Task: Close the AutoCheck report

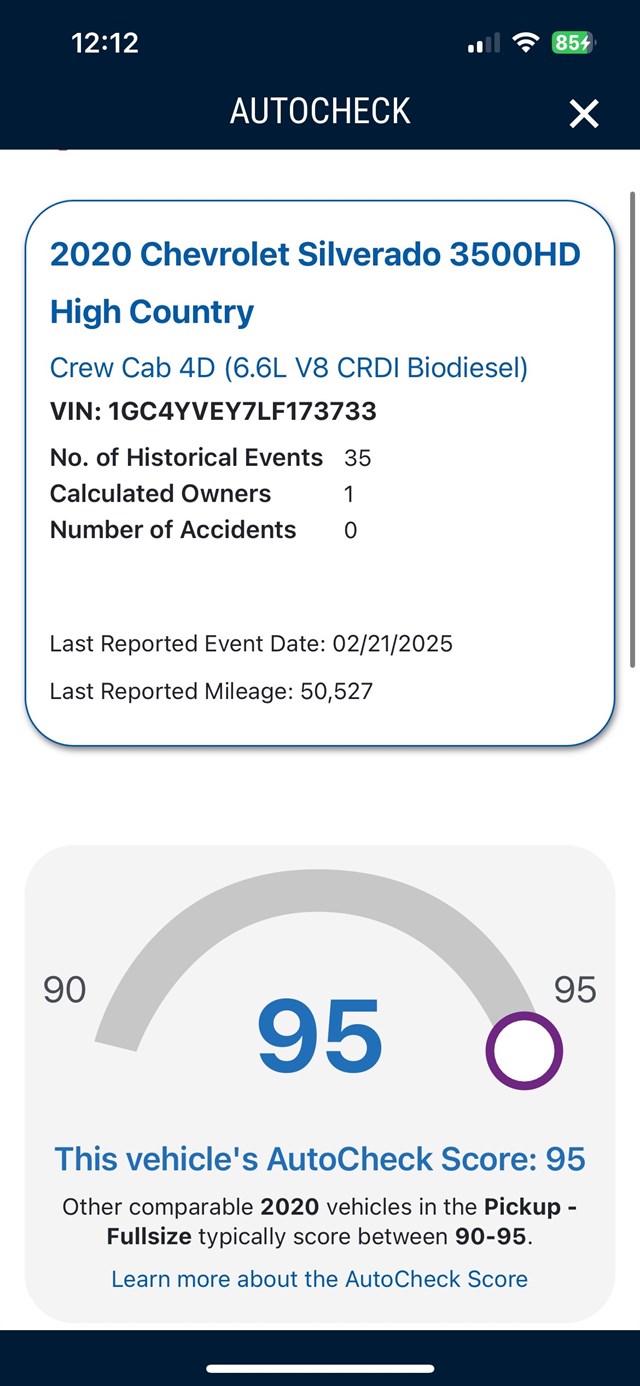Action: (584, 114)
